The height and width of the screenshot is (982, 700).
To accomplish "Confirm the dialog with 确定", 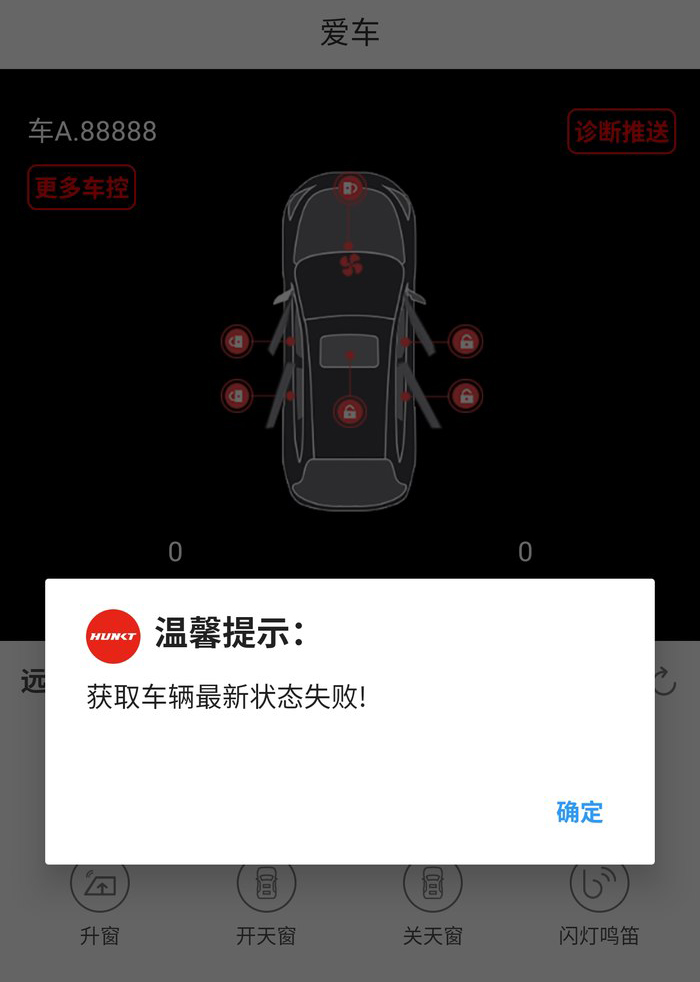I will 579,812.
